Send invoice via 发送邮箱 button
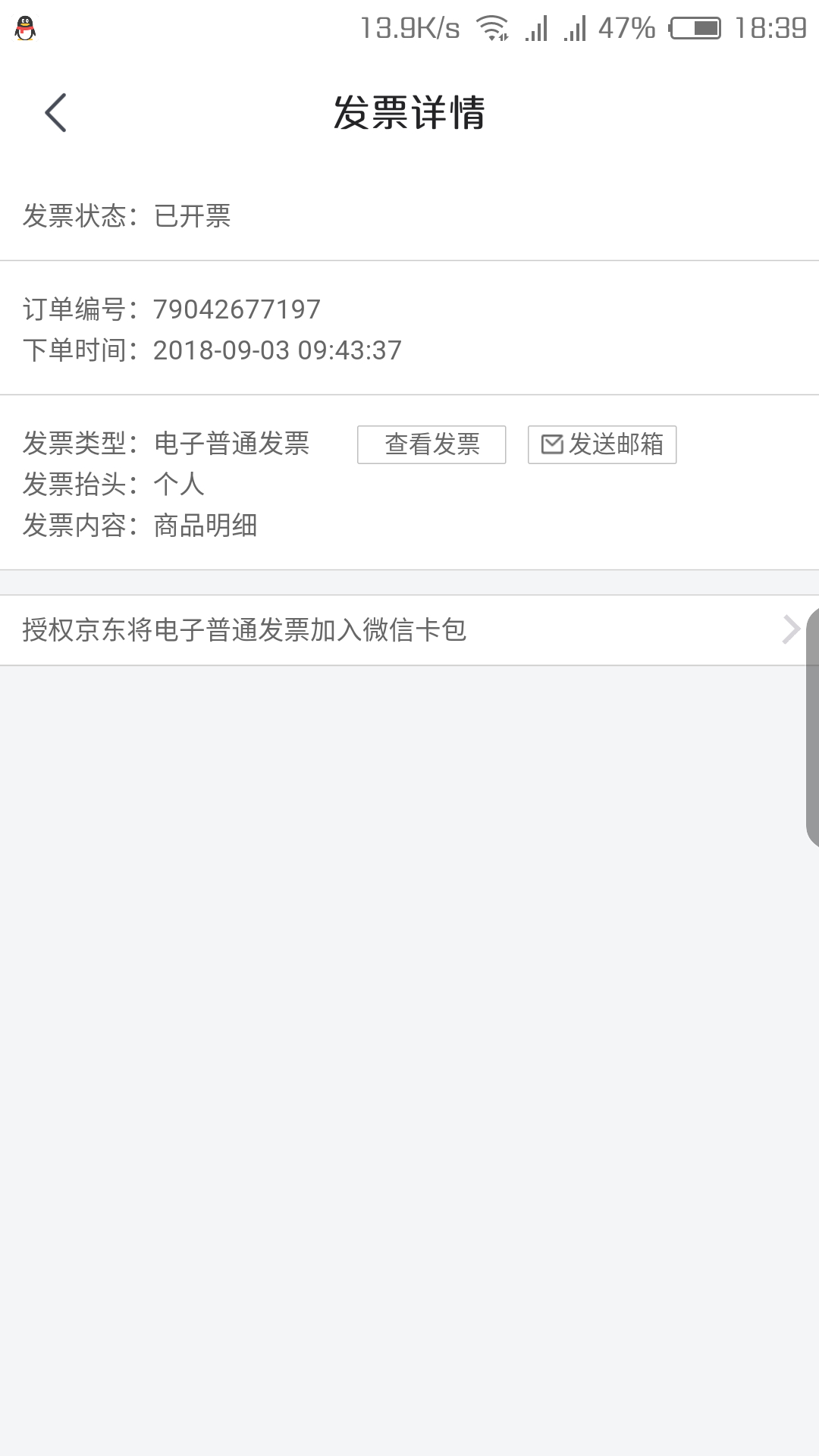 pyautogui.click(x=602, y=444)
